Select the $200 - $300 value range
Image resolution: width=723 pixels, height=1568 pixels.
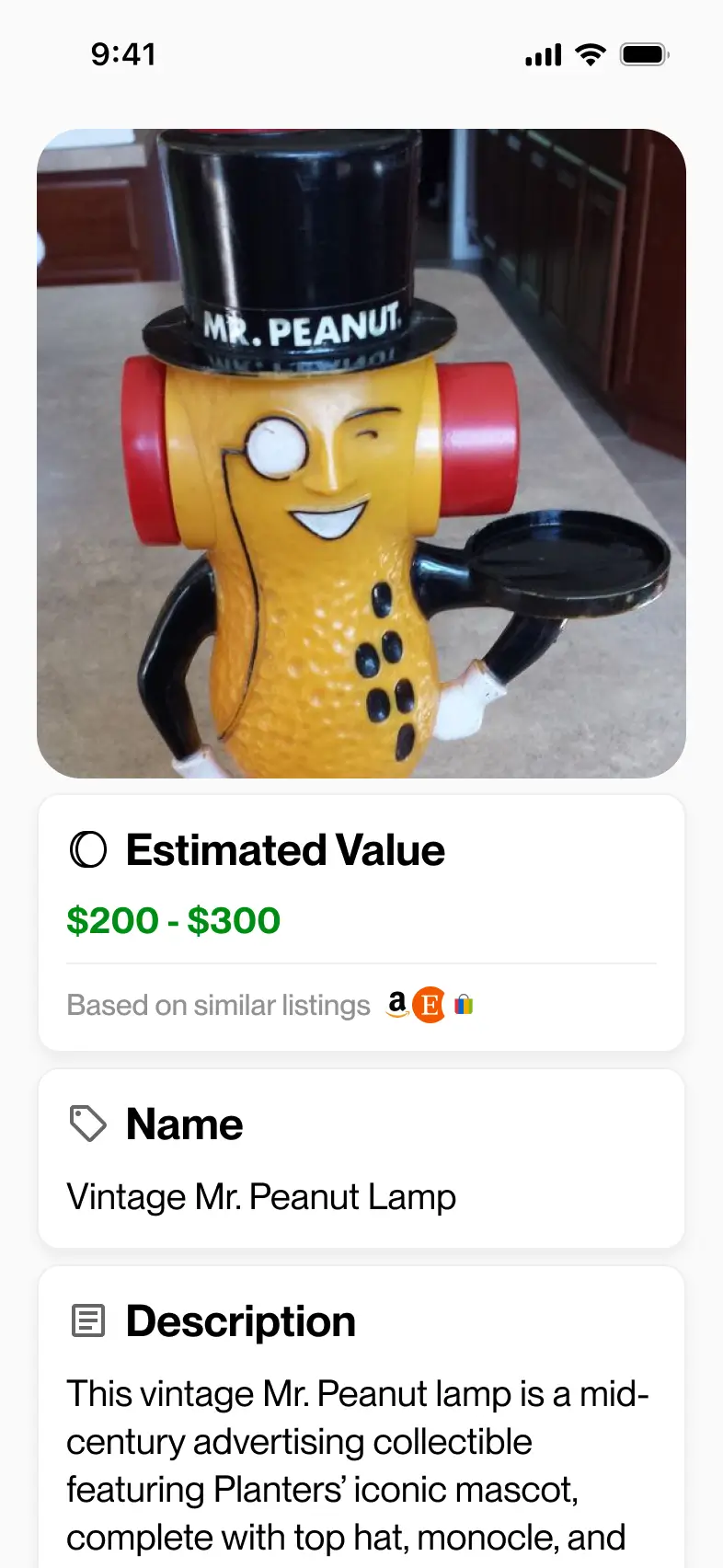(174, 920)
